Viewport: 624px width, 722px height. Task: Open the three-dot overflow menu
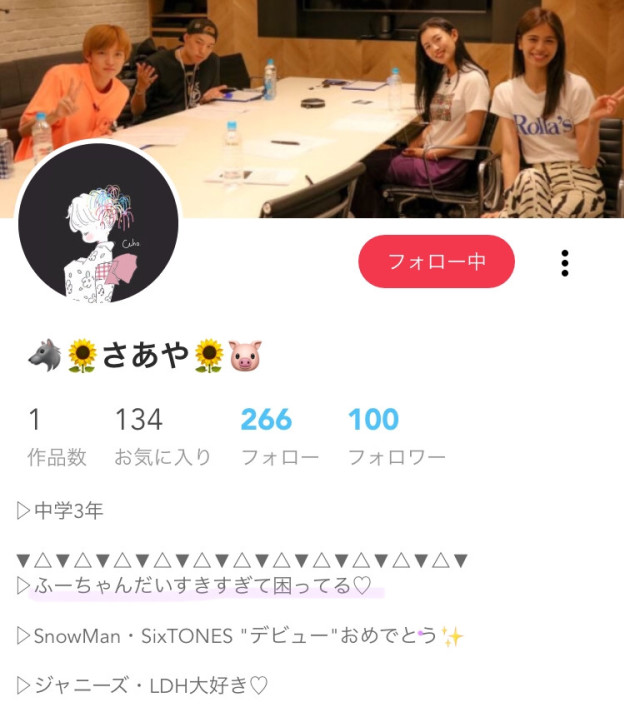565,263
